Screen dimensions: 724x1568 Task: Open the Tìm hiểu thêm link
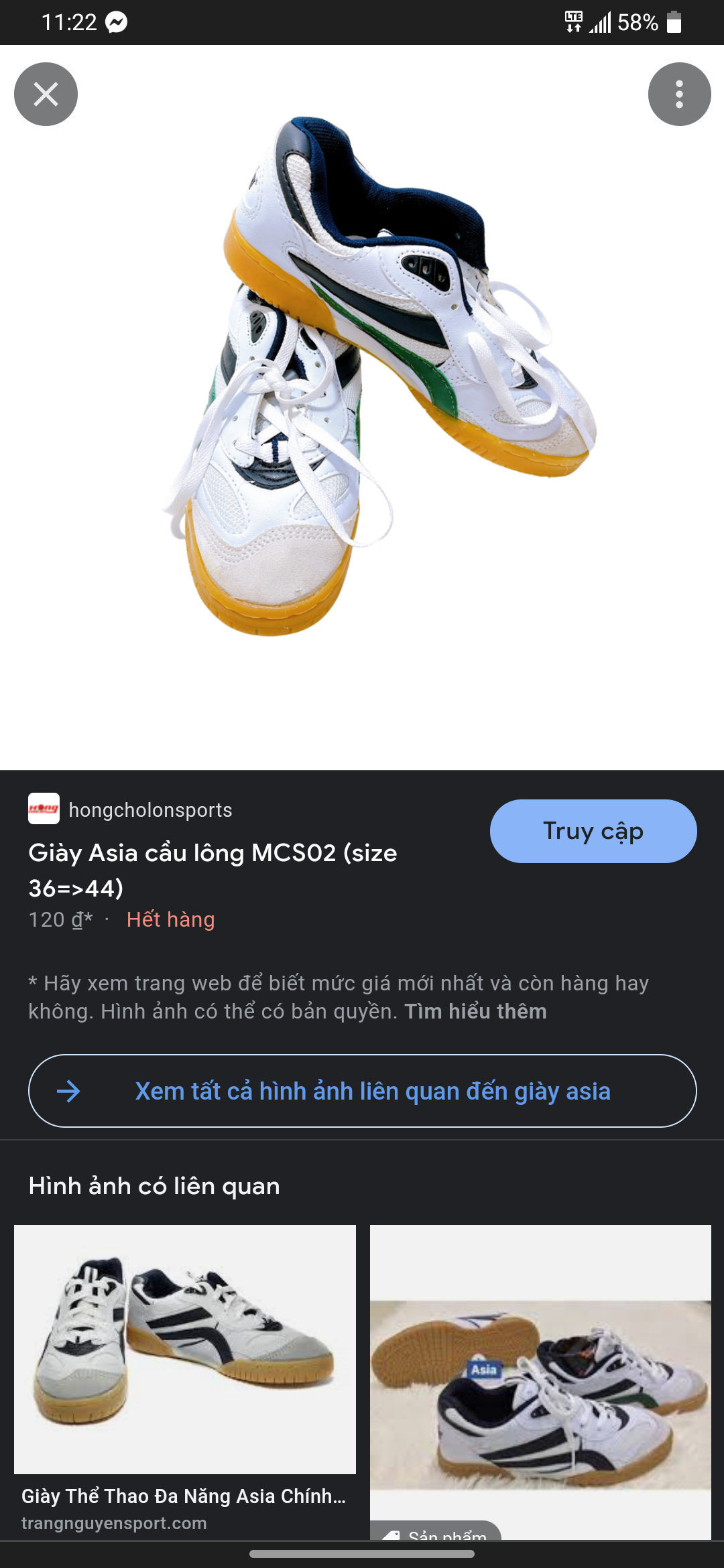click(475, 1011)
